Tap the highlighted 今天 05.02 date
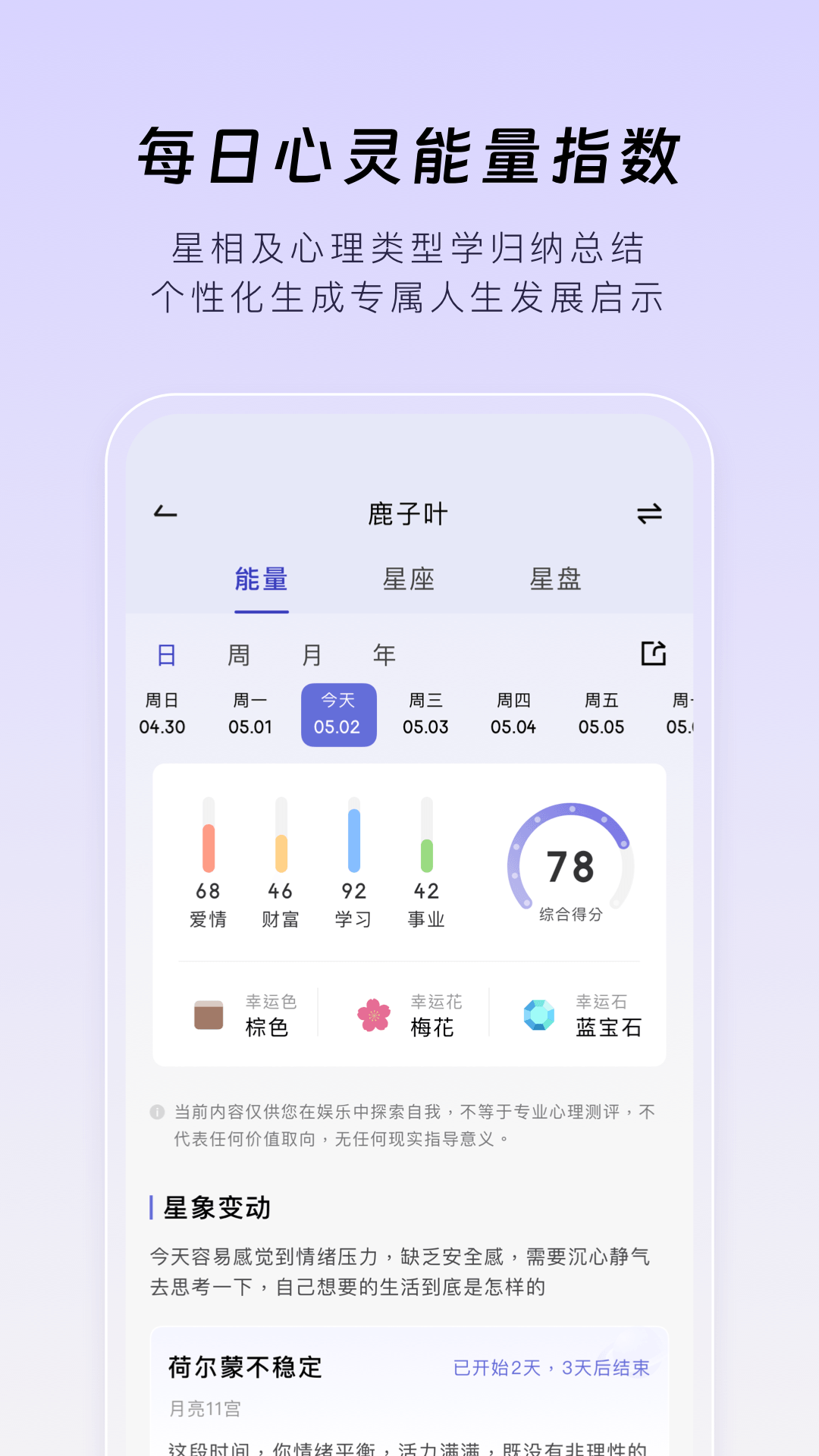Viewport: 819px width, 1456px height. [x=338, y=713]
